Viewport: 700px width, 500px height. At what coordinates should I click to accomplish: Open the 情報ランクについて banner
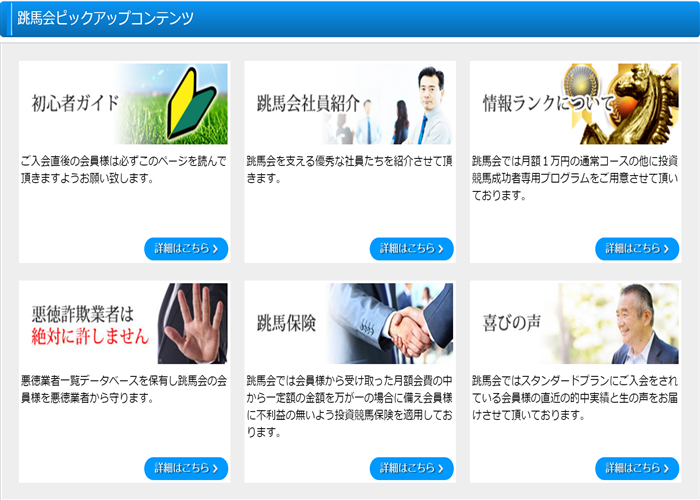(575, 104)
